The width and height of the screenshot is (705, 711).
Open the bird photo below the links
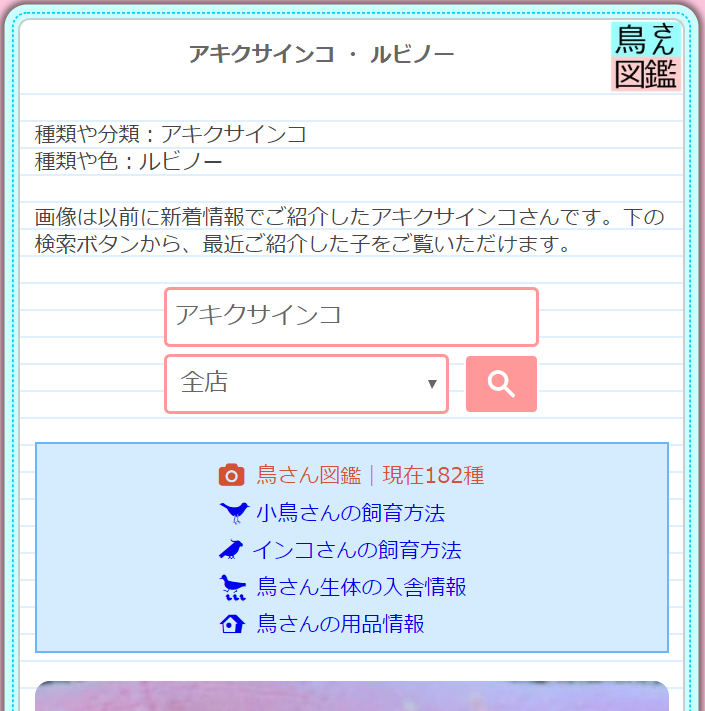(351, 696)
